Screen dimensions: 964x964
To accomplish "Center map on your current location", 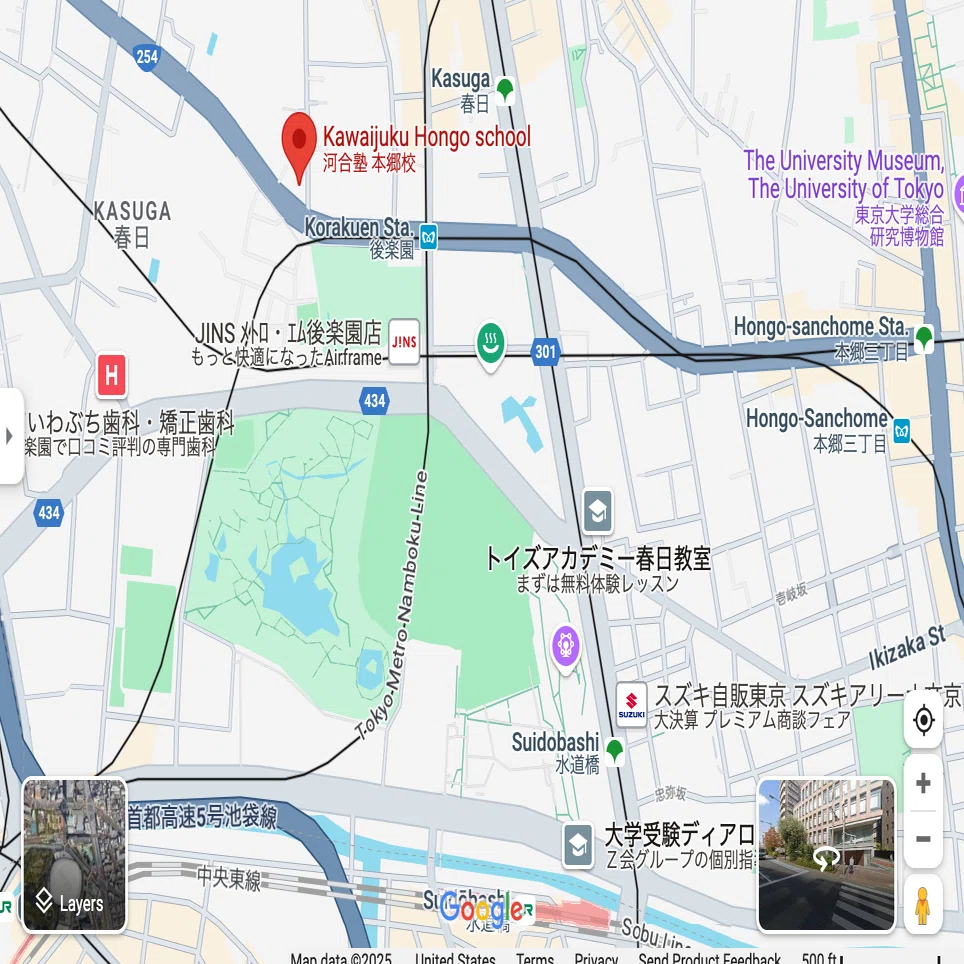I will (x=923, y=720).
